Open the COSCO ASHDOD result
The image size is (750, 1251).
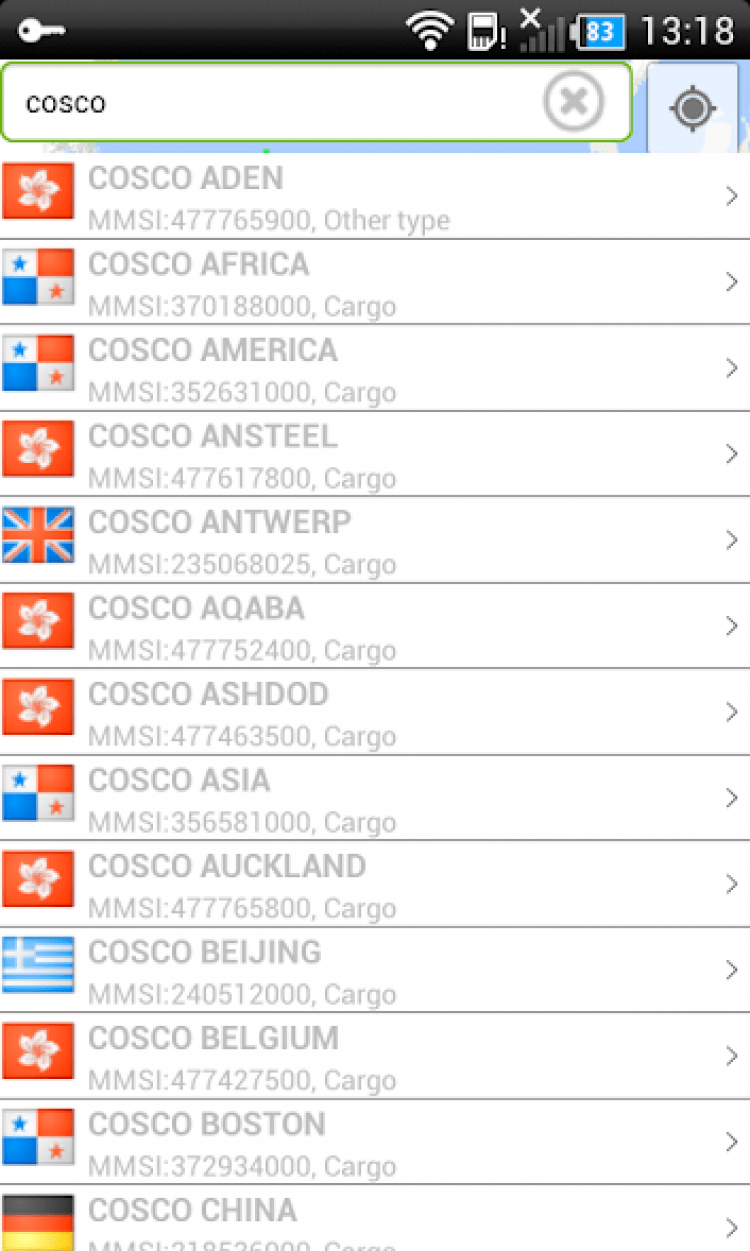[375, 713]
